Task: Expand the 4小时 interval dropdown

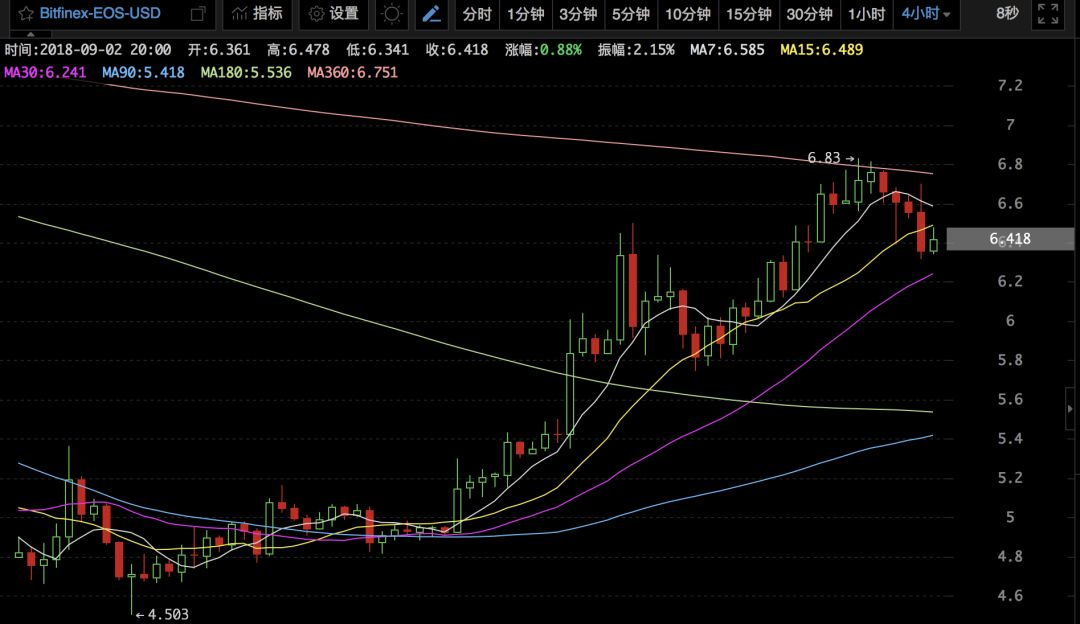Action: click(x=926, y=14)
